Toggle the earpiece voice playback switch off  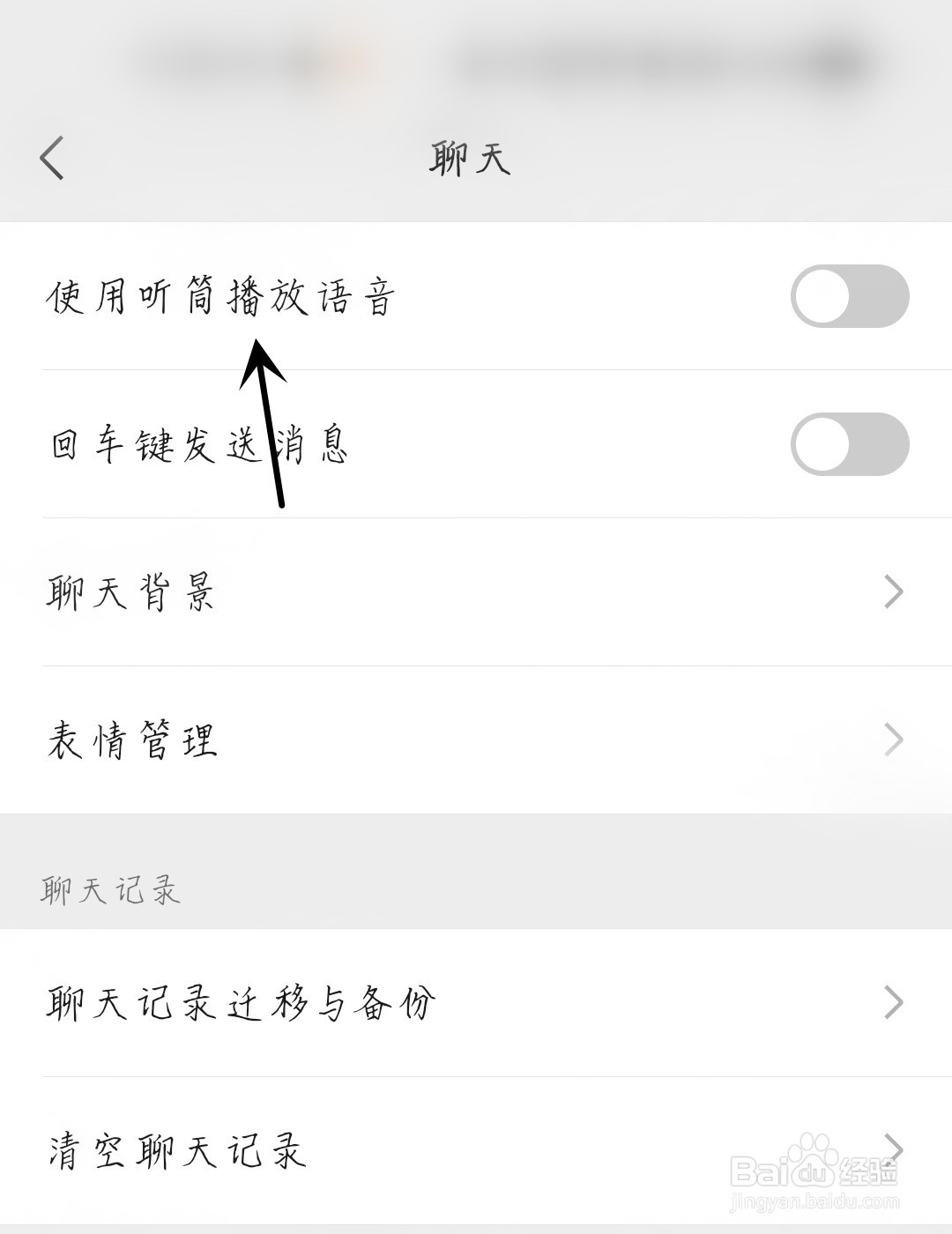pos(849,297)
